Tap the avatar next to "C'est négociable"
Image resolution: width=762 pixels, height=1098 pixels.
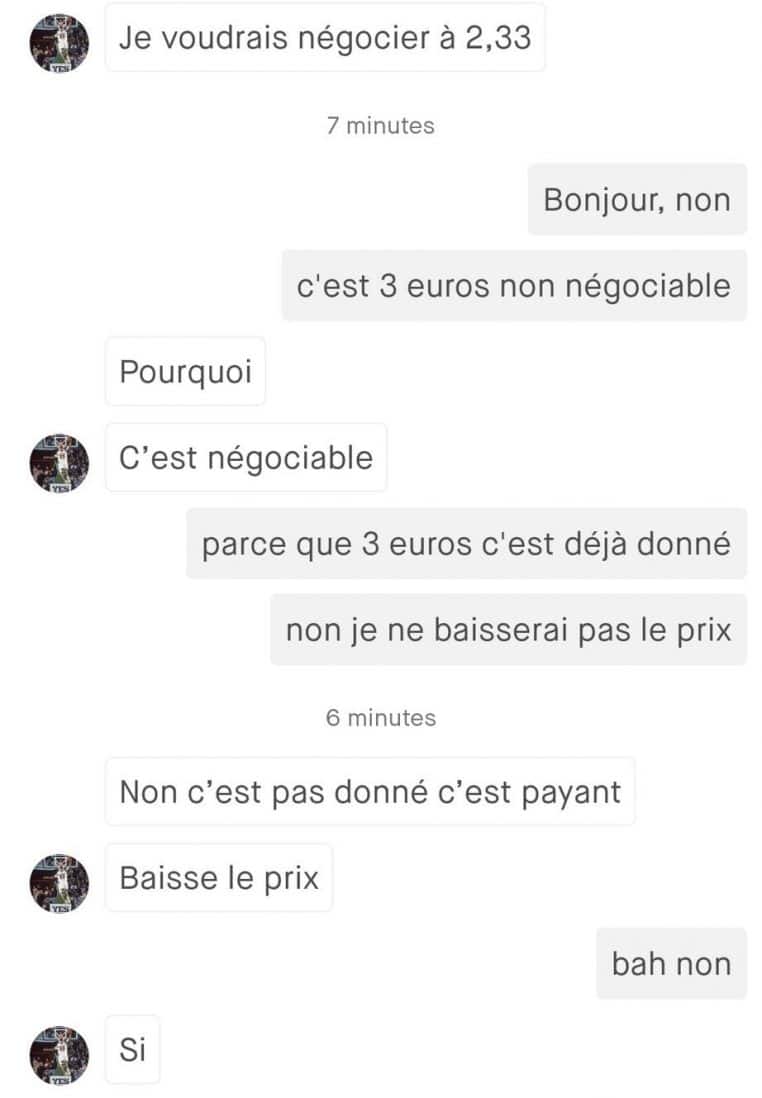[60, 463]
